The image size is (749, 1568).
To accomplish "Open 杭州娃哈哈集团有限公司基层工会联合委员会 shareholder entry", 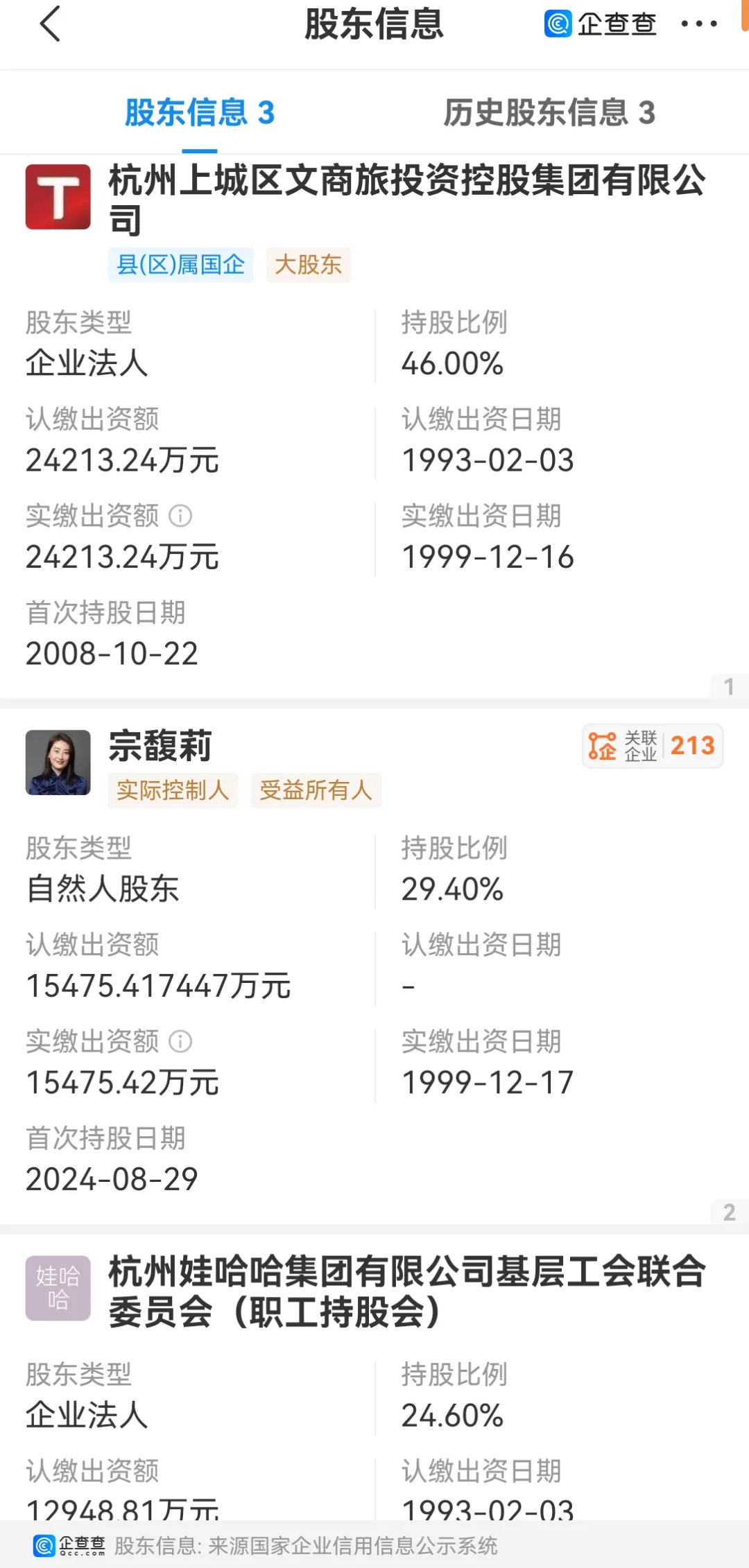I will [407, 1292].
